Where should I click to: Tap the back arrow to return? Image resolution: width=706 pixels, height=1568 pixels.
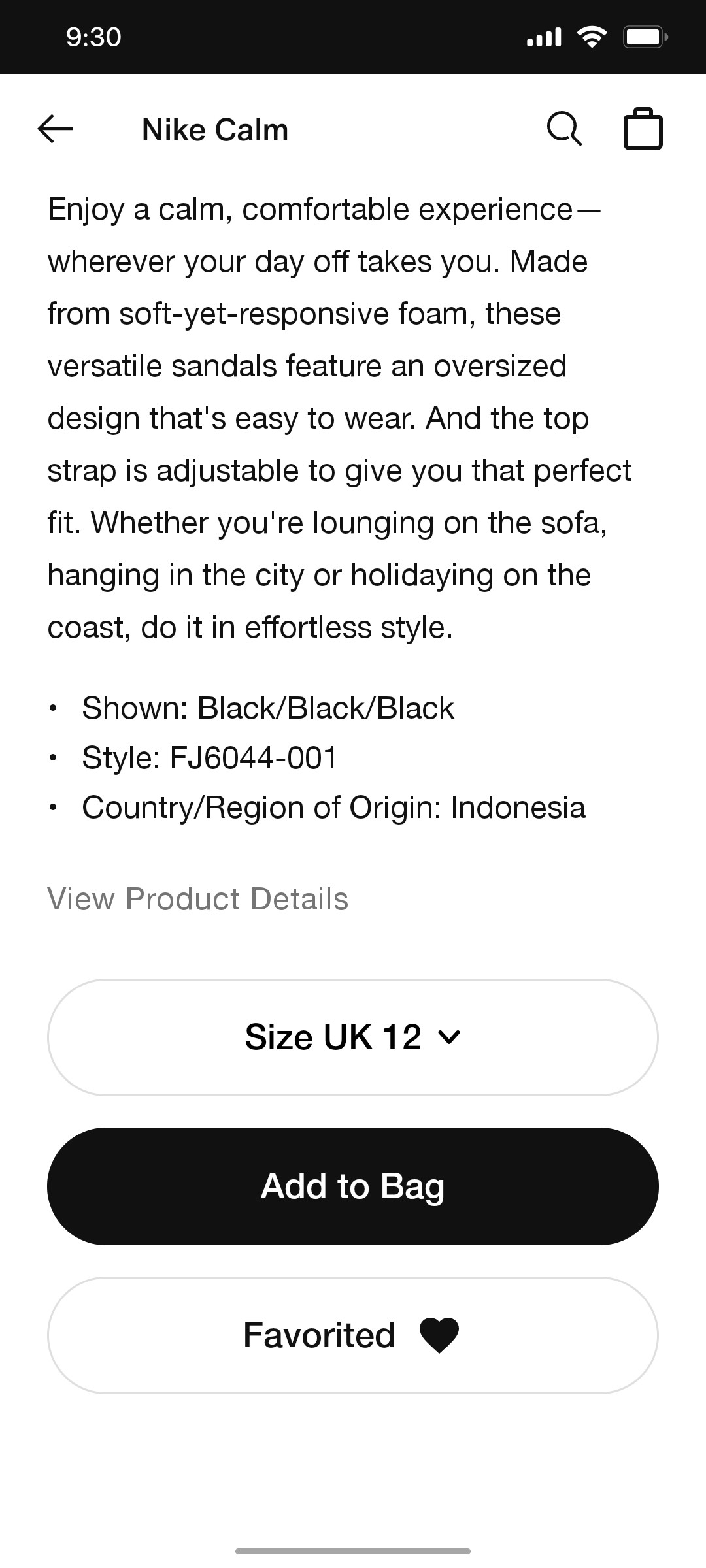pos(54,128)
